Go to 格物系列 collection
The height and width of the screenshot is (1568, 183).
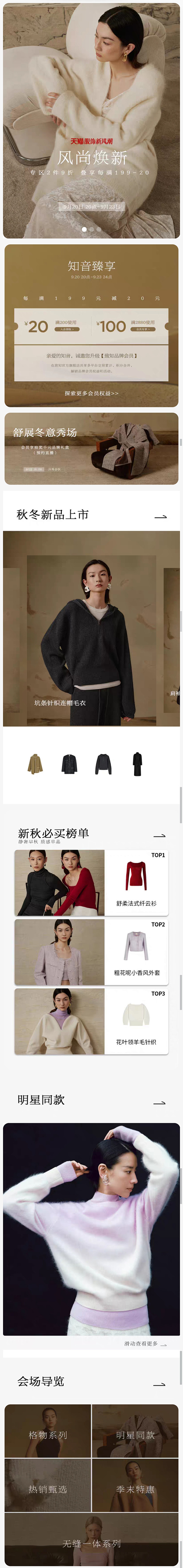click(48, 1435)
